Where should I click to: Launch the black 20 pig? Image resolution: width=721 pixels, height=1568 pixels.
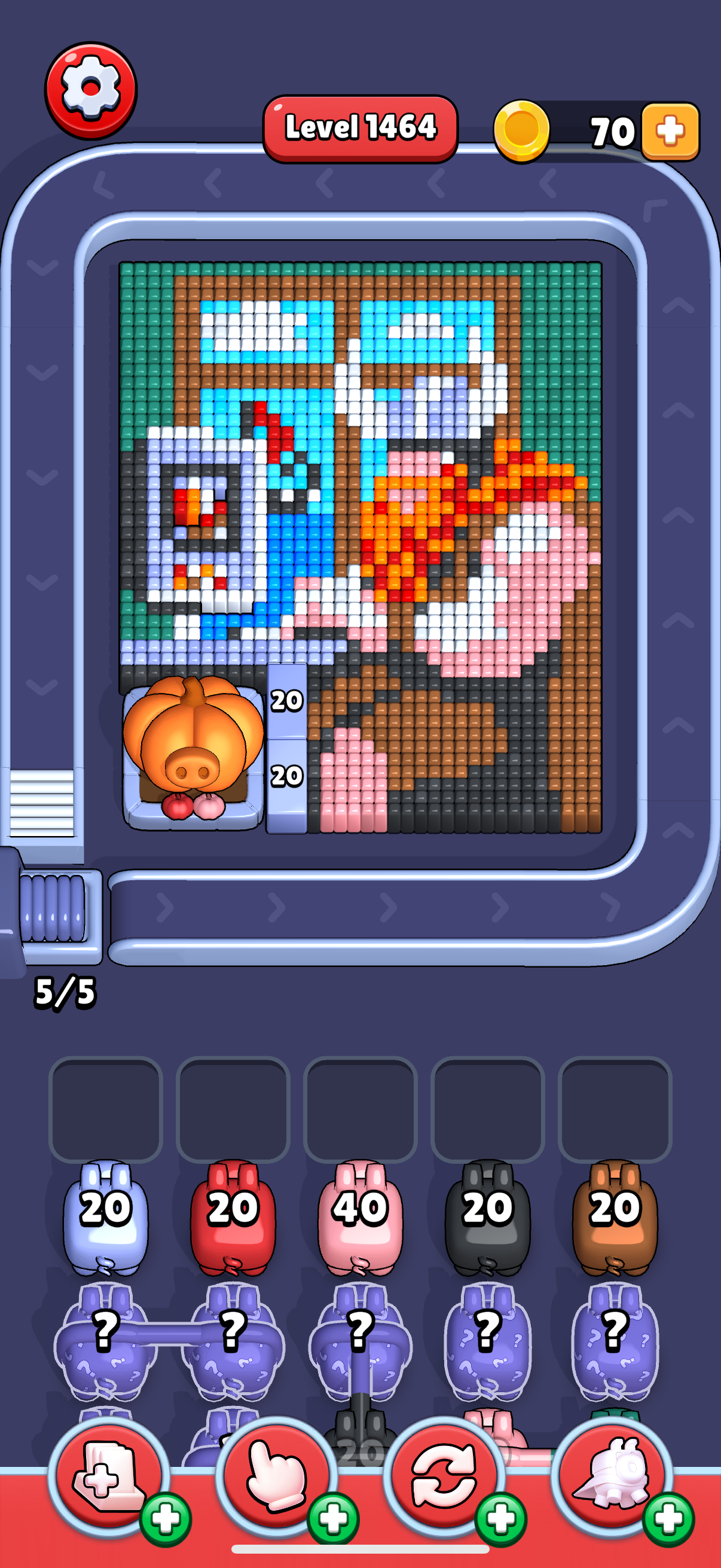click(487, 1219)
